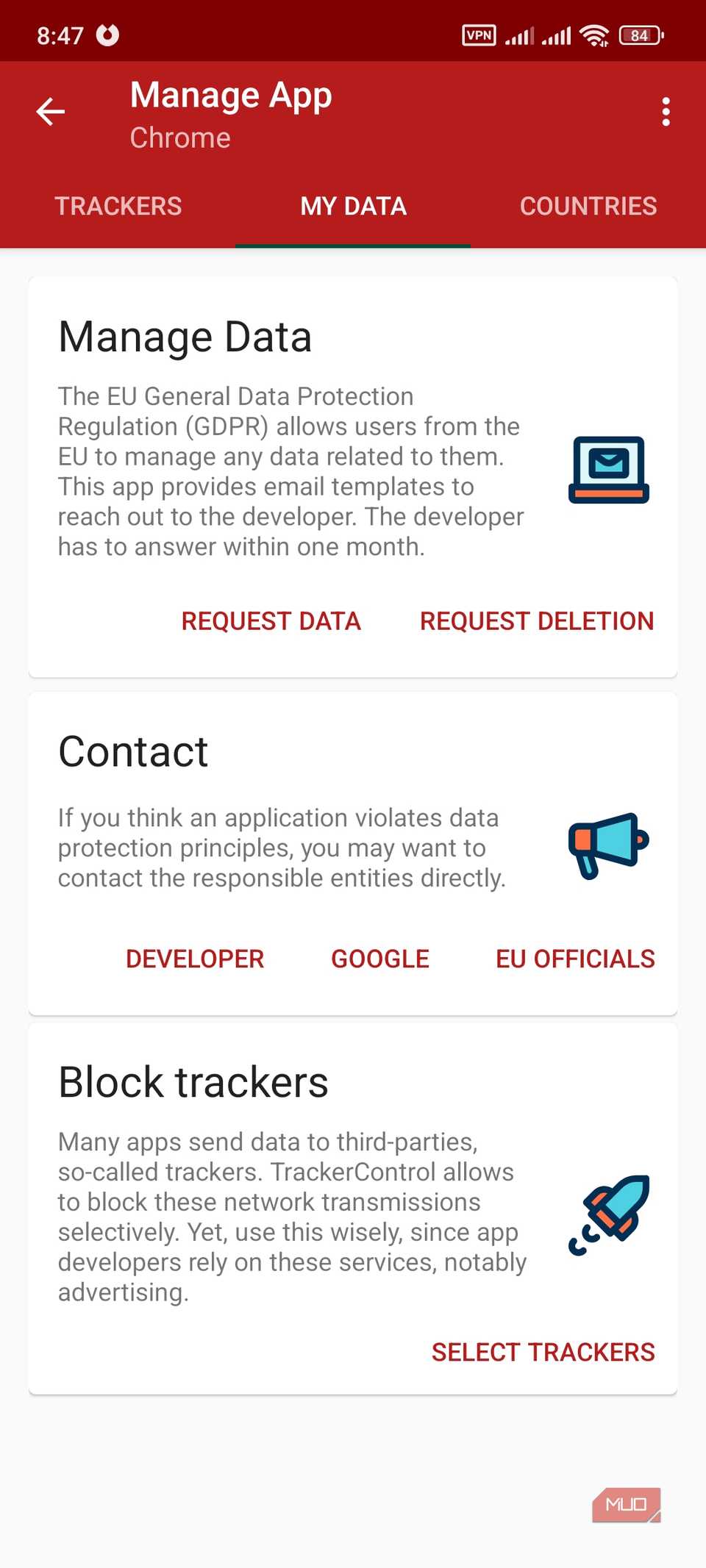This screenshot has height=1568, width=706.
Task: Open SELECT TRACKERS
Action: (543, 1352)
